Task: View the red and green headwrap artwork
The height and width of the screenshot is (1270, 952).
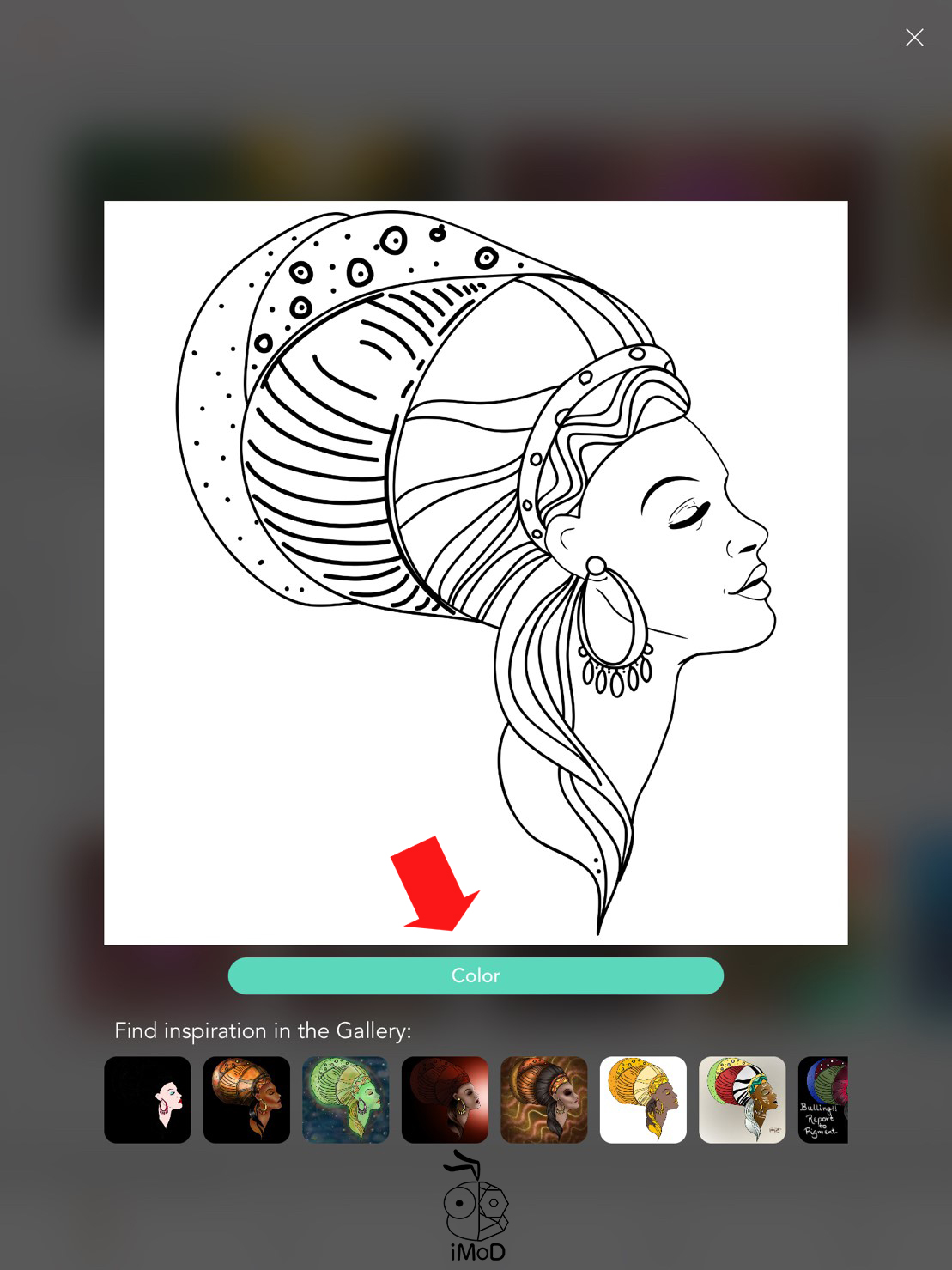Action: coord(742,1099)
